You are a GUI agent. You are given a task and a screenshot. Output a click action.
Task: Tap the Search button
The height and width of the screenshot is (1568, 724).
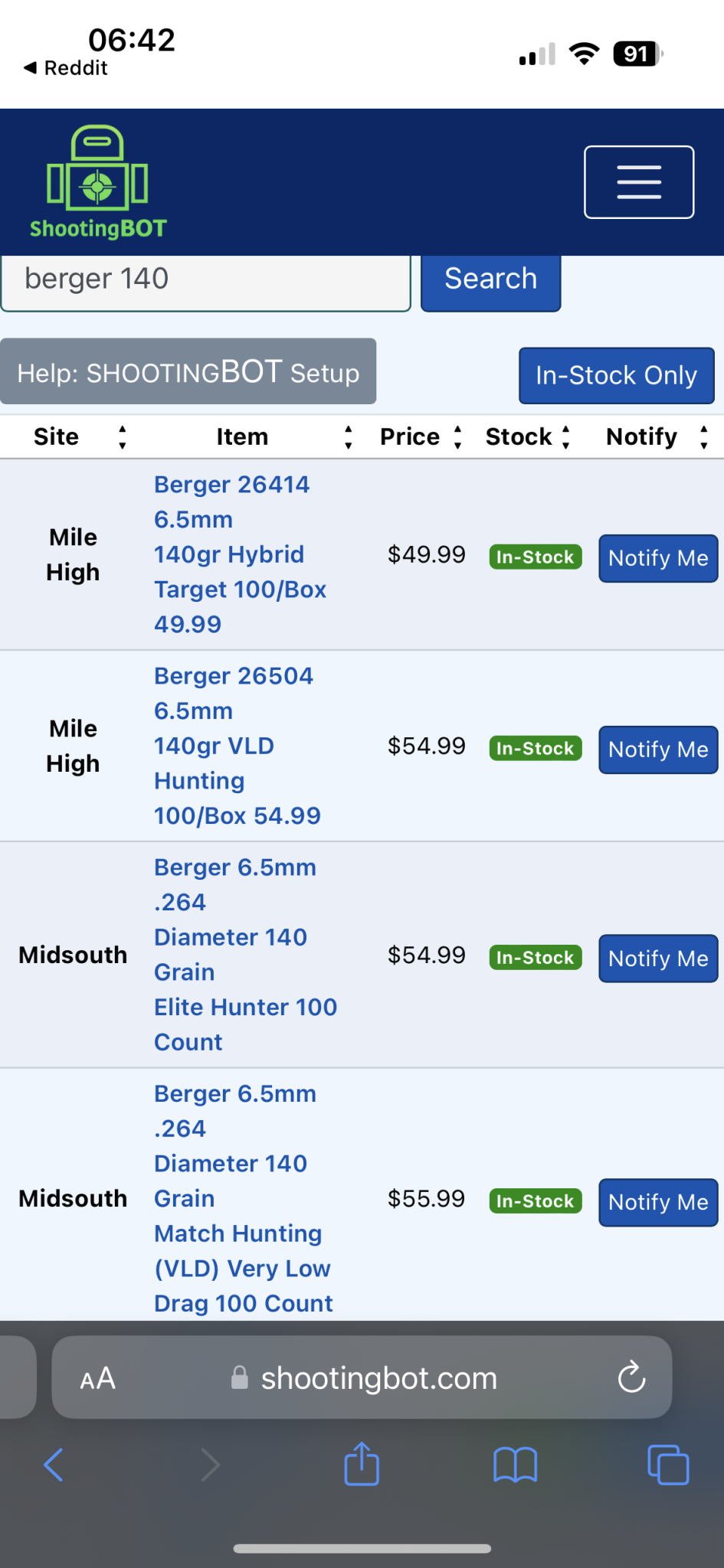point(490,282)
